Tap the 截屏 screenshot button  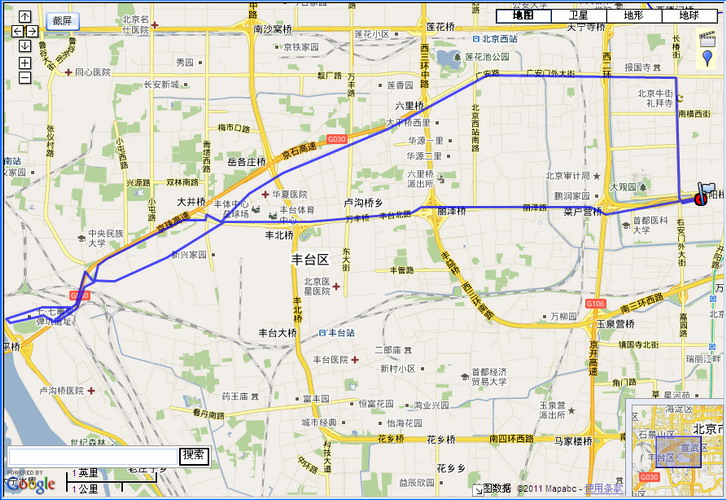(x=63, y=21)
